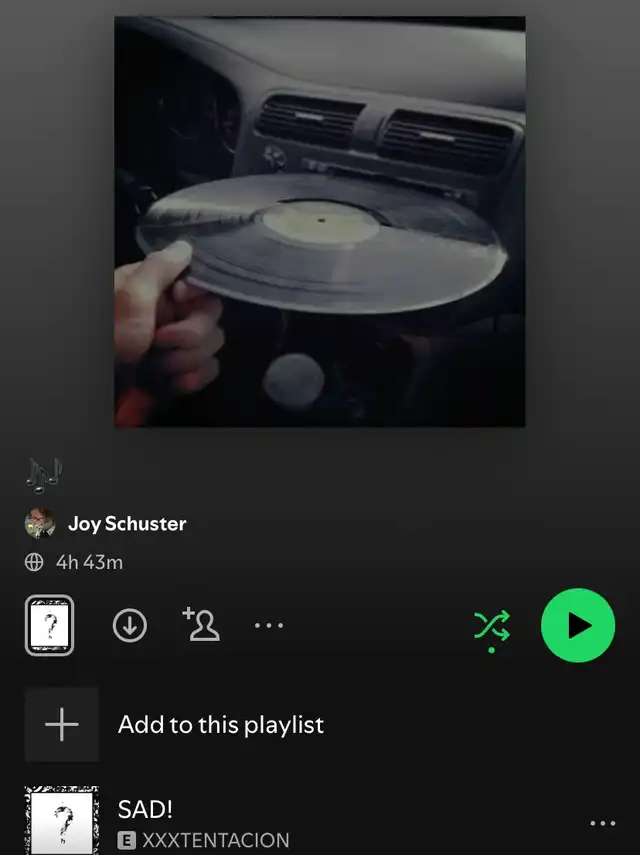Invite a collaborator to the playlist
Screen dimensions: 640x855
click(201, 624)
